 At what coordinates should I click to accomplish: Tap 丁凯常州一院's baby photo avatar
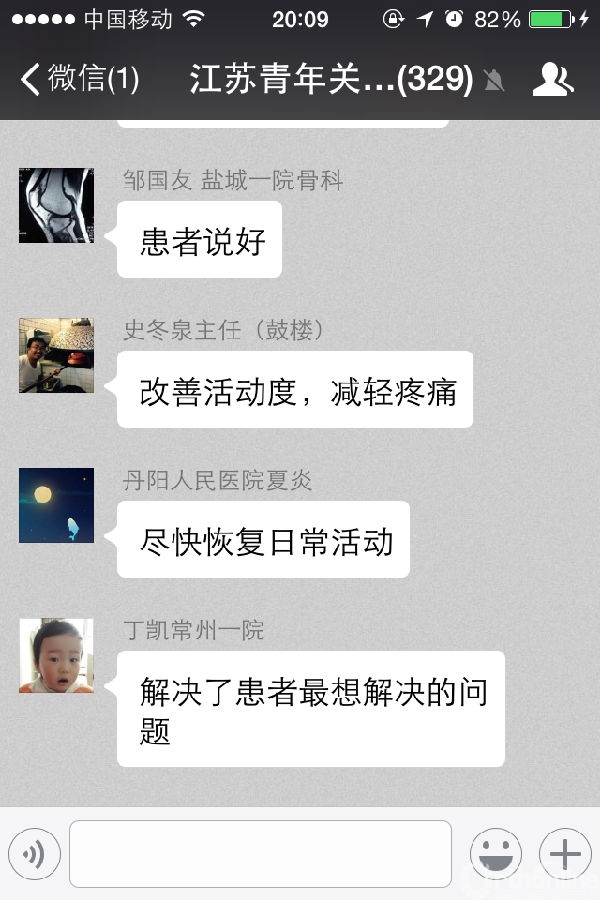coord(56,655)
